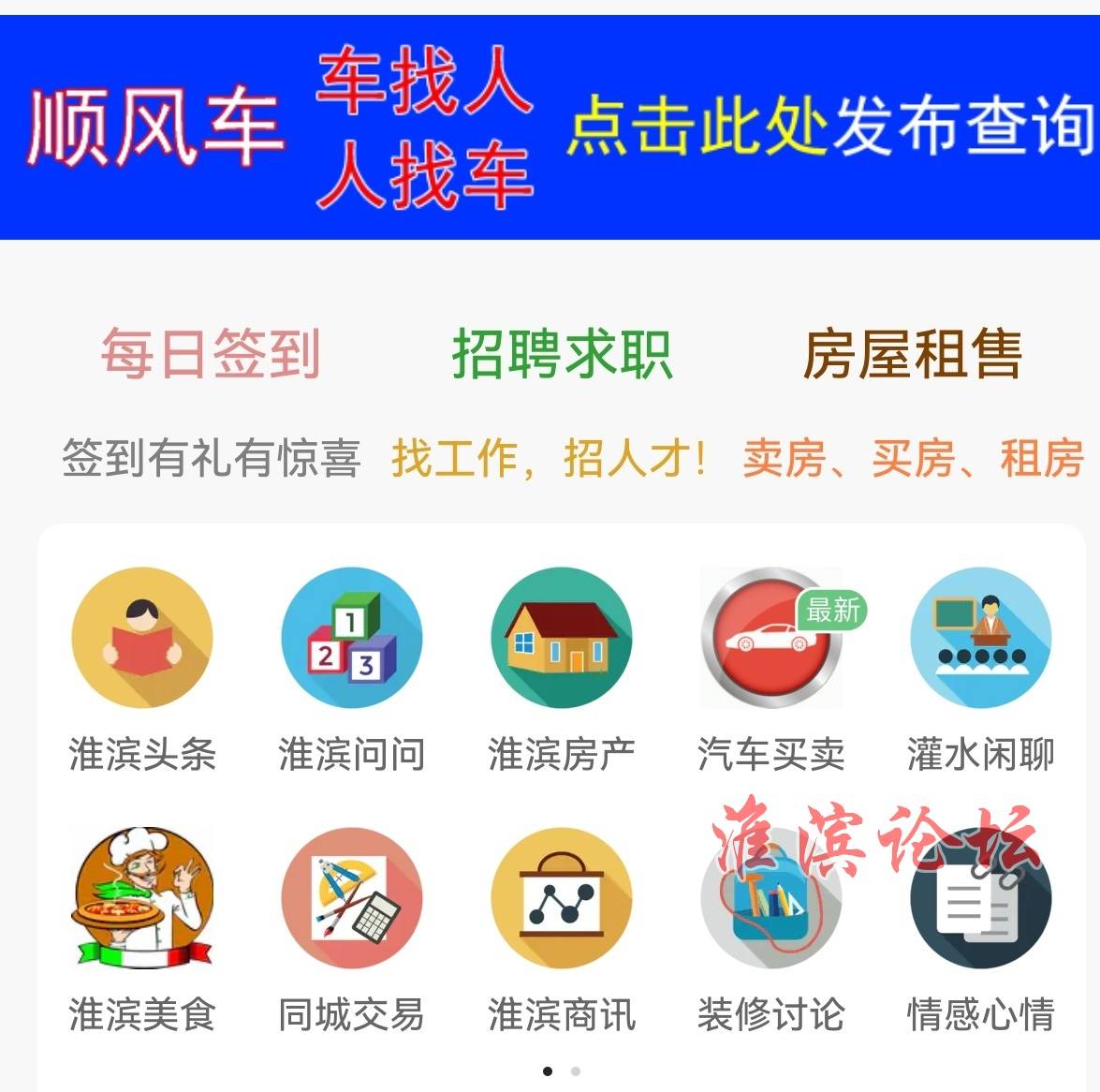Open 房屋租售 housing rental section

(x=912, y=354)
